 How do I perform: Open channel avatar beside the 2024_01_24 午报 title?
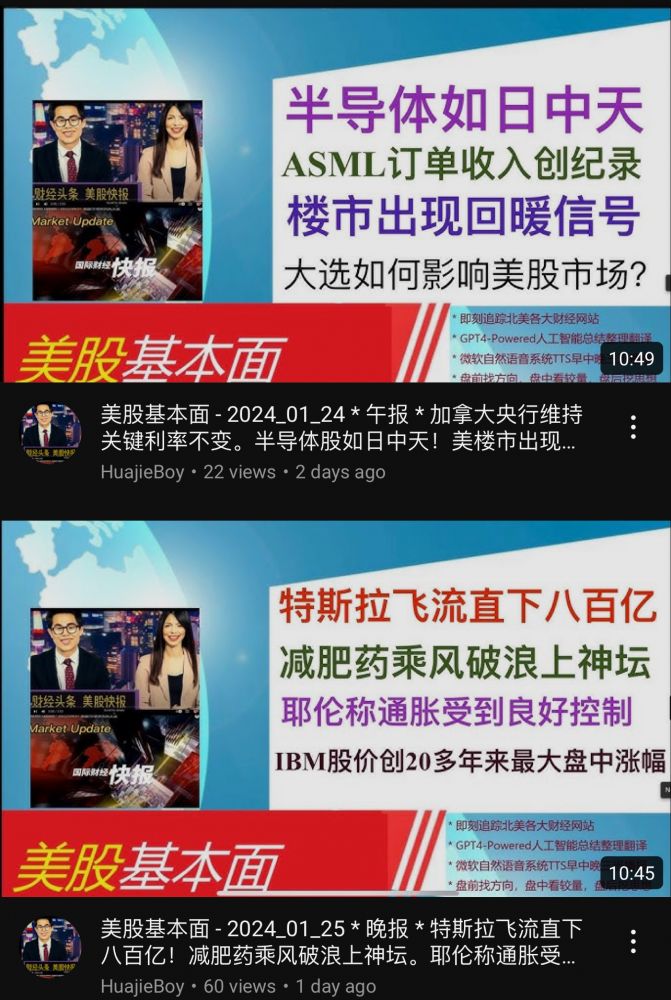[51, 433]
